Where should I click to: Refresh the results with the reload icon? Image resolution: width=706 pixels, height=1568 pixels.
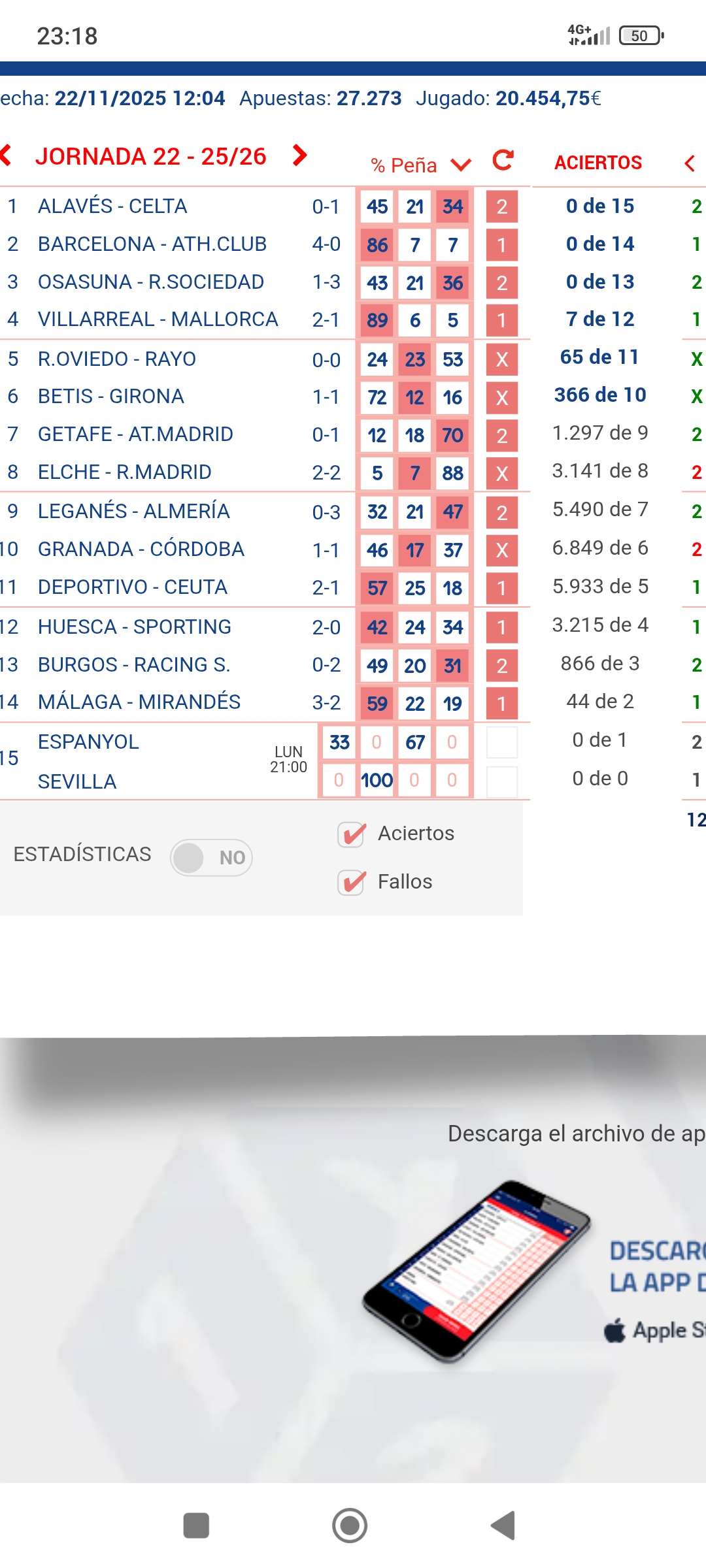click(503, 161)
